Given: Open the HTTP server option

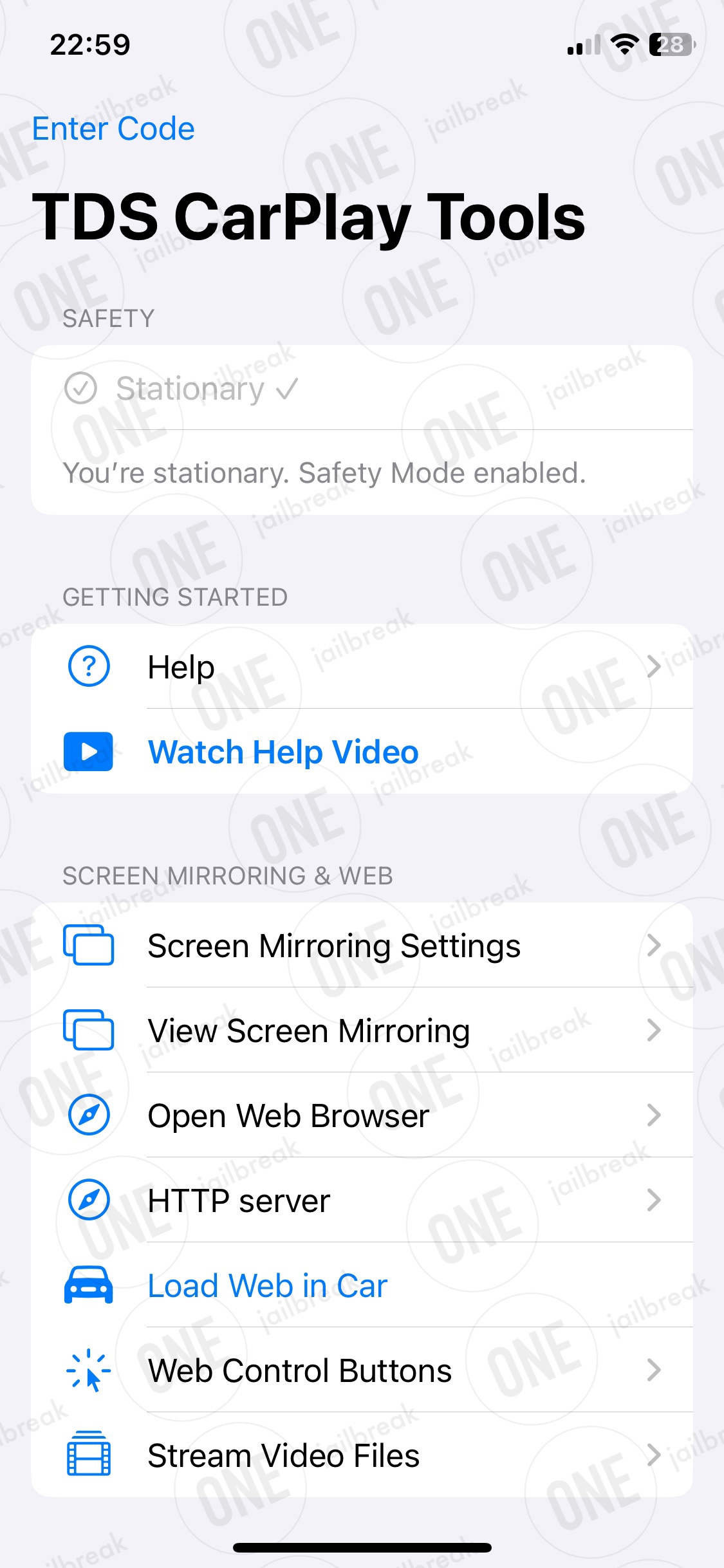Looking at the screenshot, I should click(x=362, y=1200).
